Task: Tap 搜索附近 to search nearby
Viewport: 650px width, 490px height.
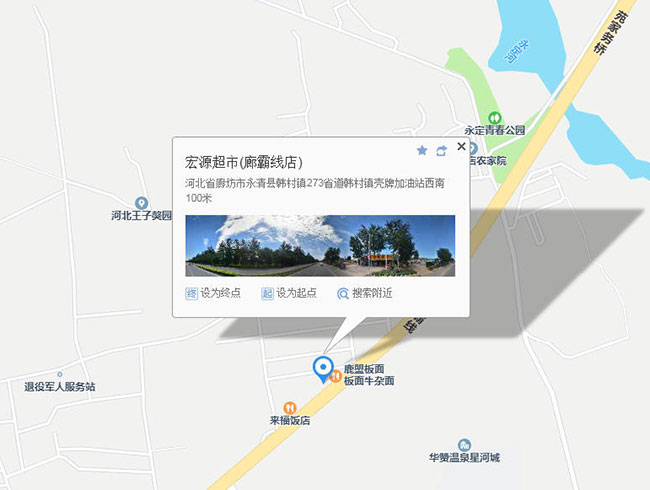Action: pyautogui.click(x=365, y=293)
